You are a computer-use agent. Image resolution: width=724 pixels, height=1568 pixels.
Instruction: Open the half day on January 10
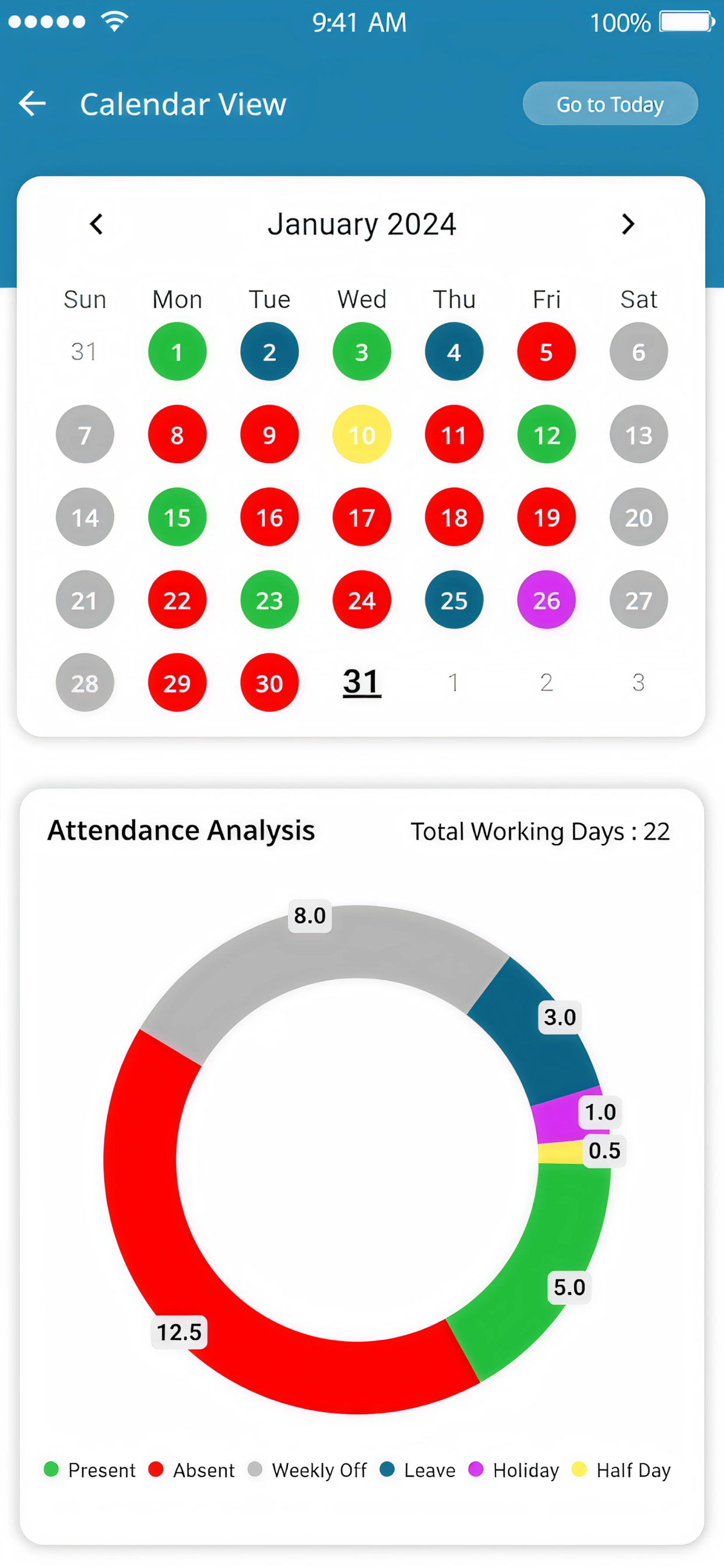click(x=361, y=435)
